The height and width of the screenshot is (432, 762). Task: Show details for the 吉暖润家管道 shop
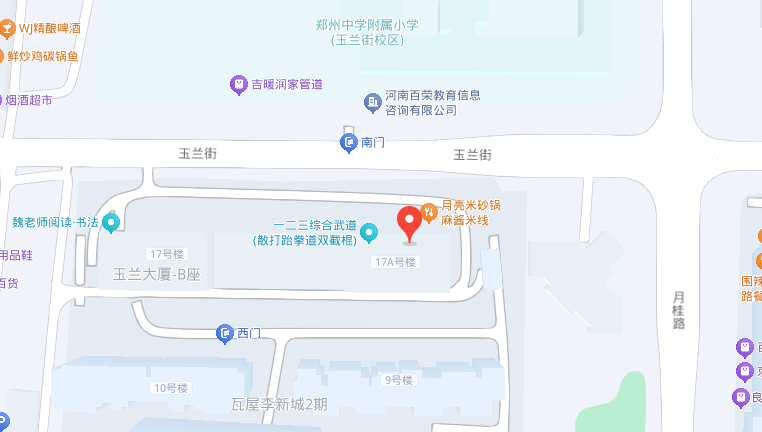(238, 84)
